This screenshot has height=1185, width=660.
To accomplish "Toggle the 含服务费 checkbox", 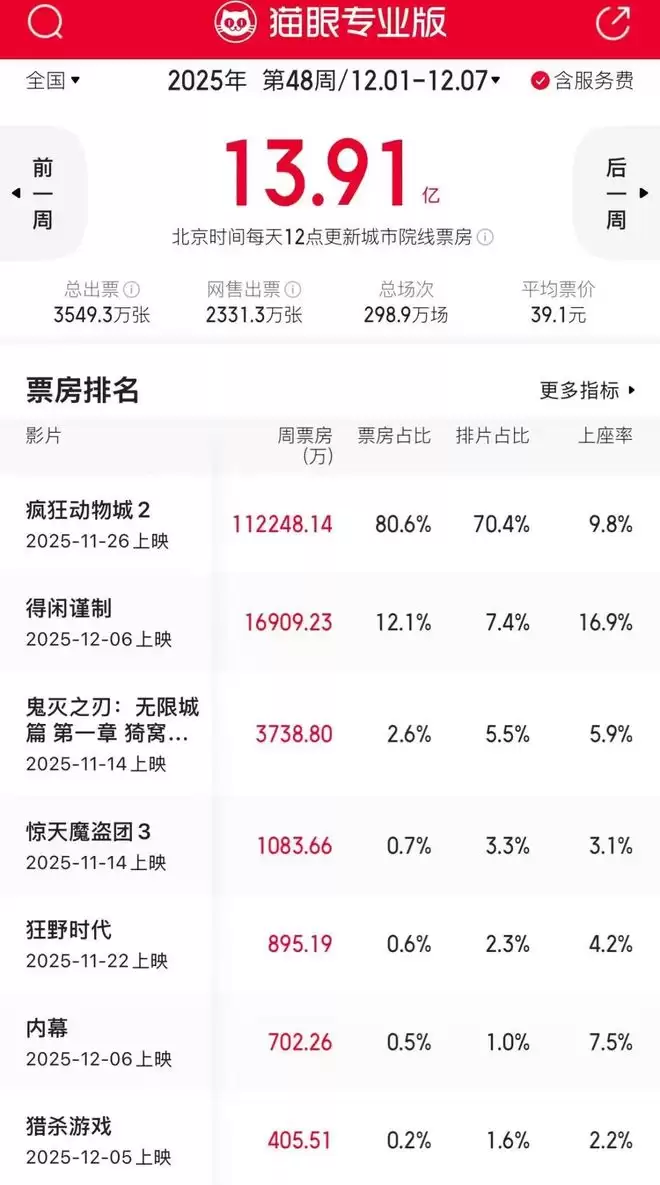I will point(541,81).
